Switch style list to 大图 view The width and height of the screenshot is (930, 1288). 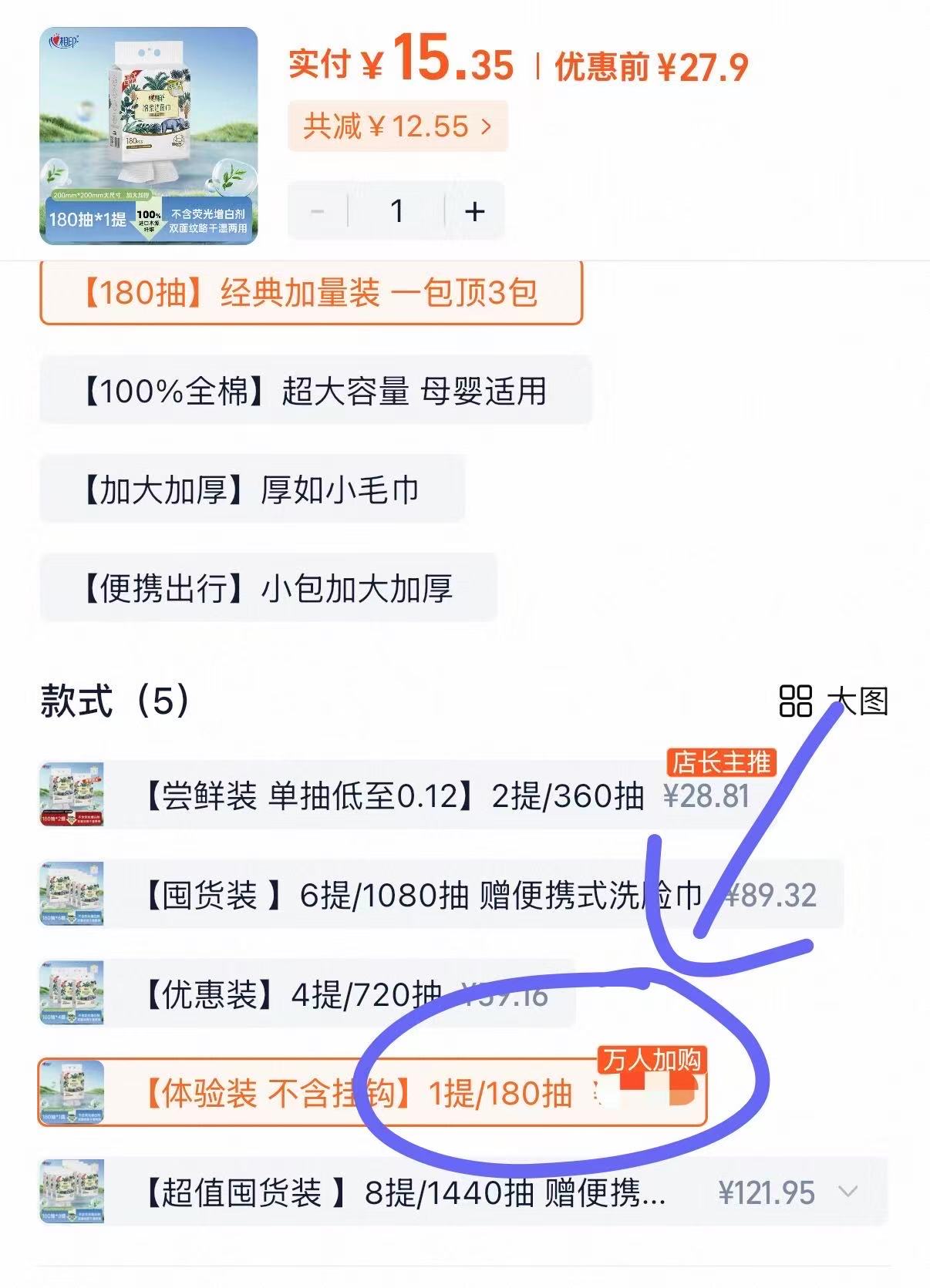click(834, 701)
